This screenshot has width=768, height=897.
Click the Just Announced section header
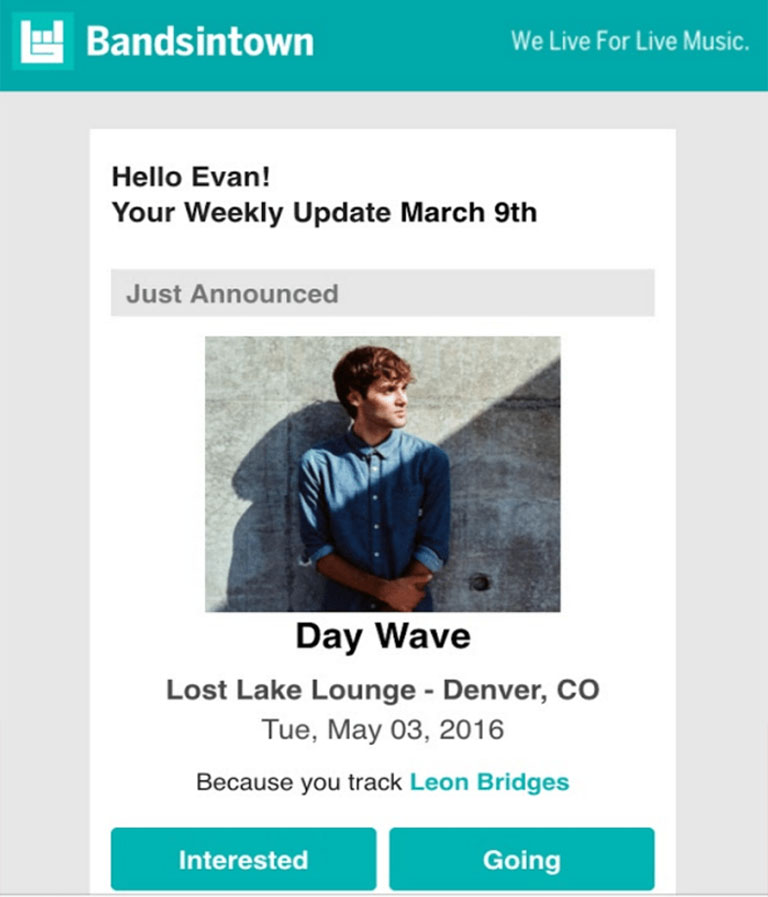231,294
